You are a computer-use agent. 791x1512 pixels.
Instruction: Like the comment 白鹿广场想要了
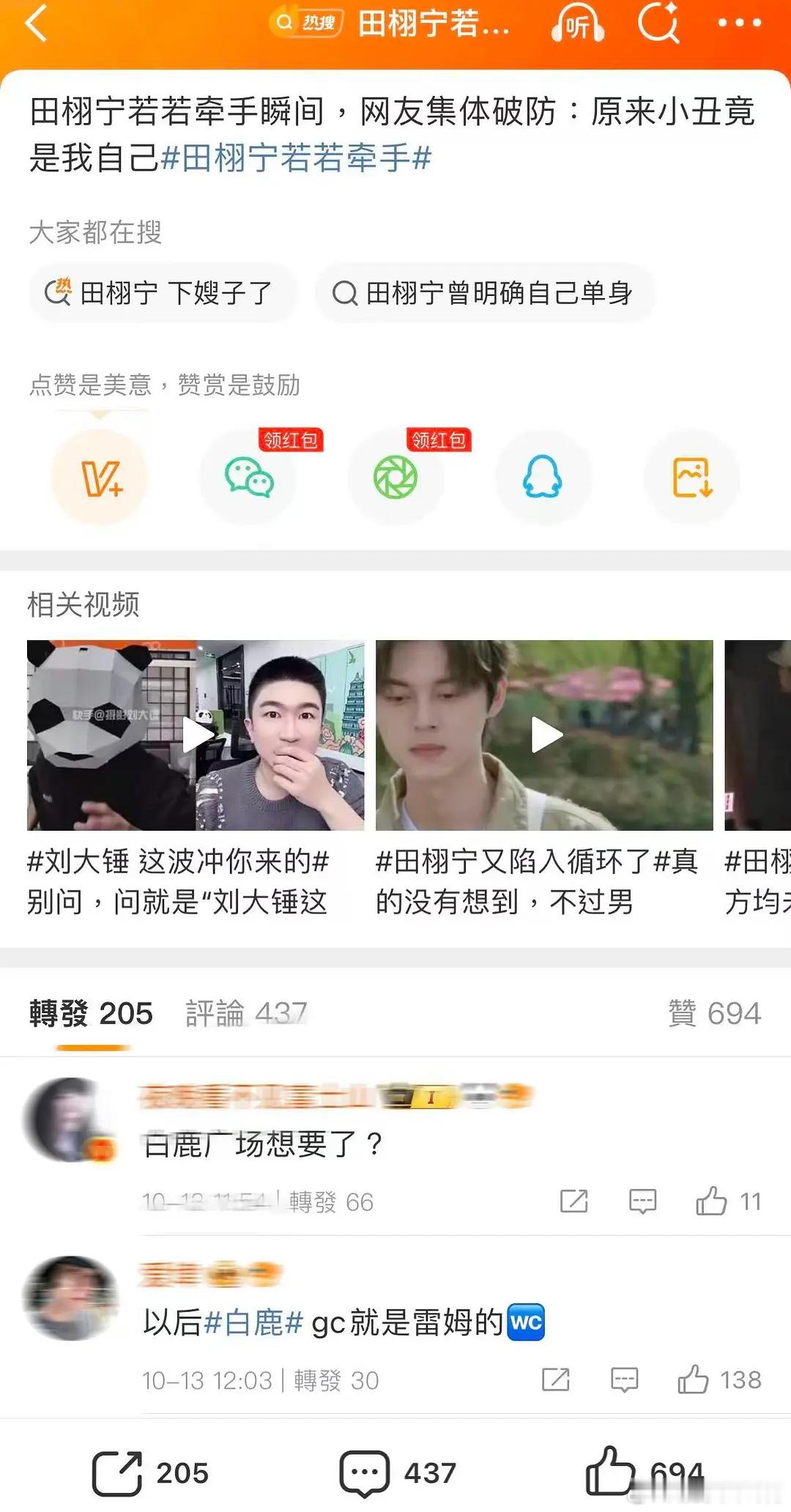[728, 1201]
